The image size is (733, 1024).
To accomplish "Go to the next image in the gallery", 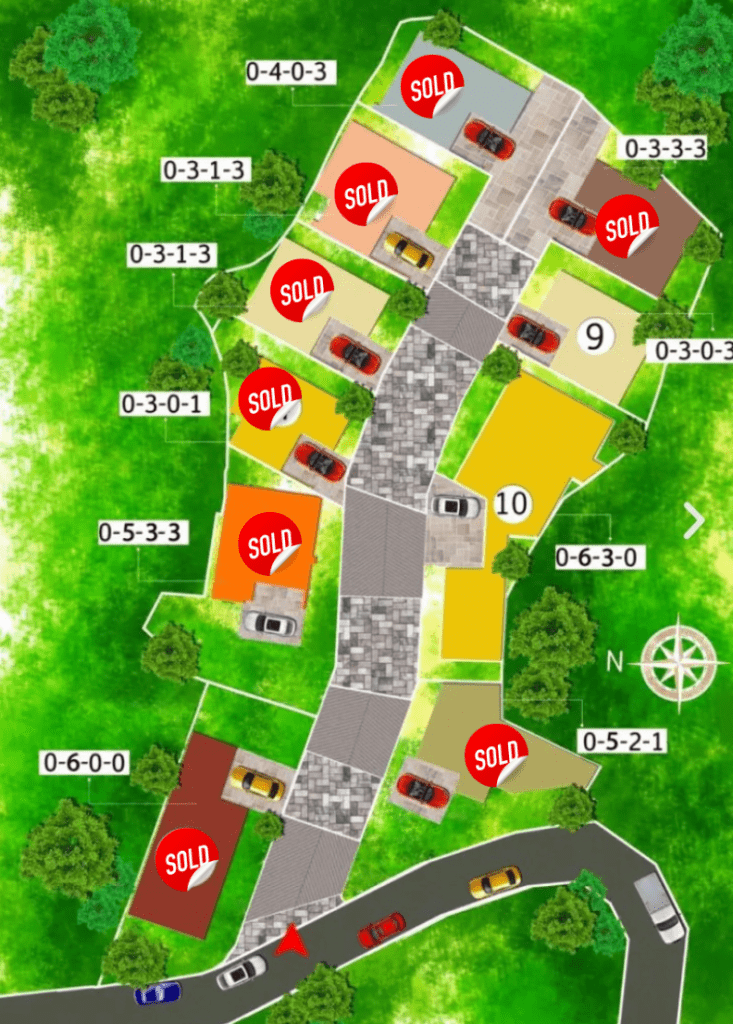I will [694, 520].
